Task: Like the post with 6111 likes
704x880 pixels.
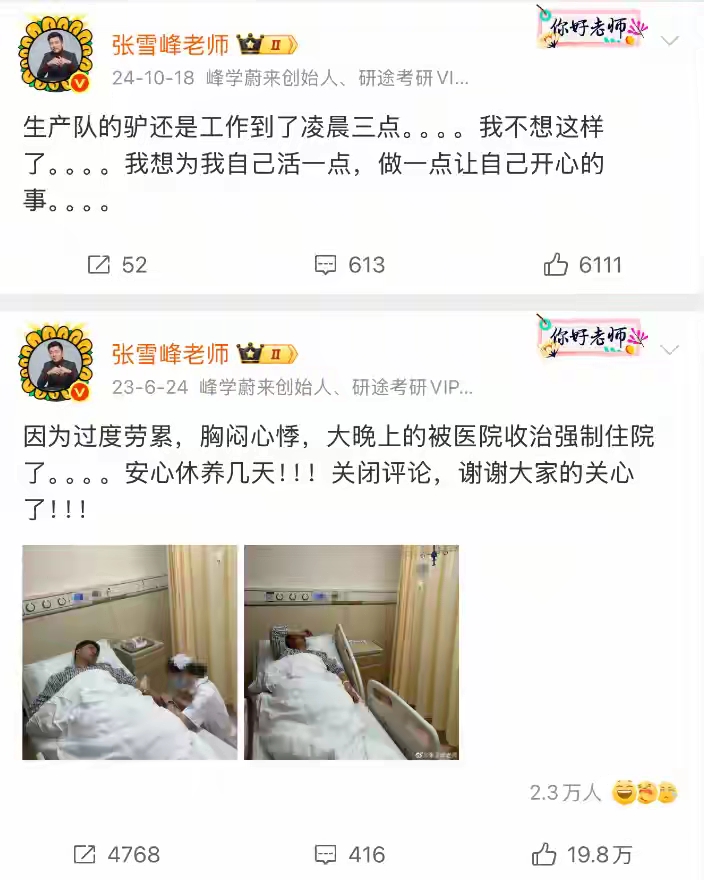Action: point(583,265)
